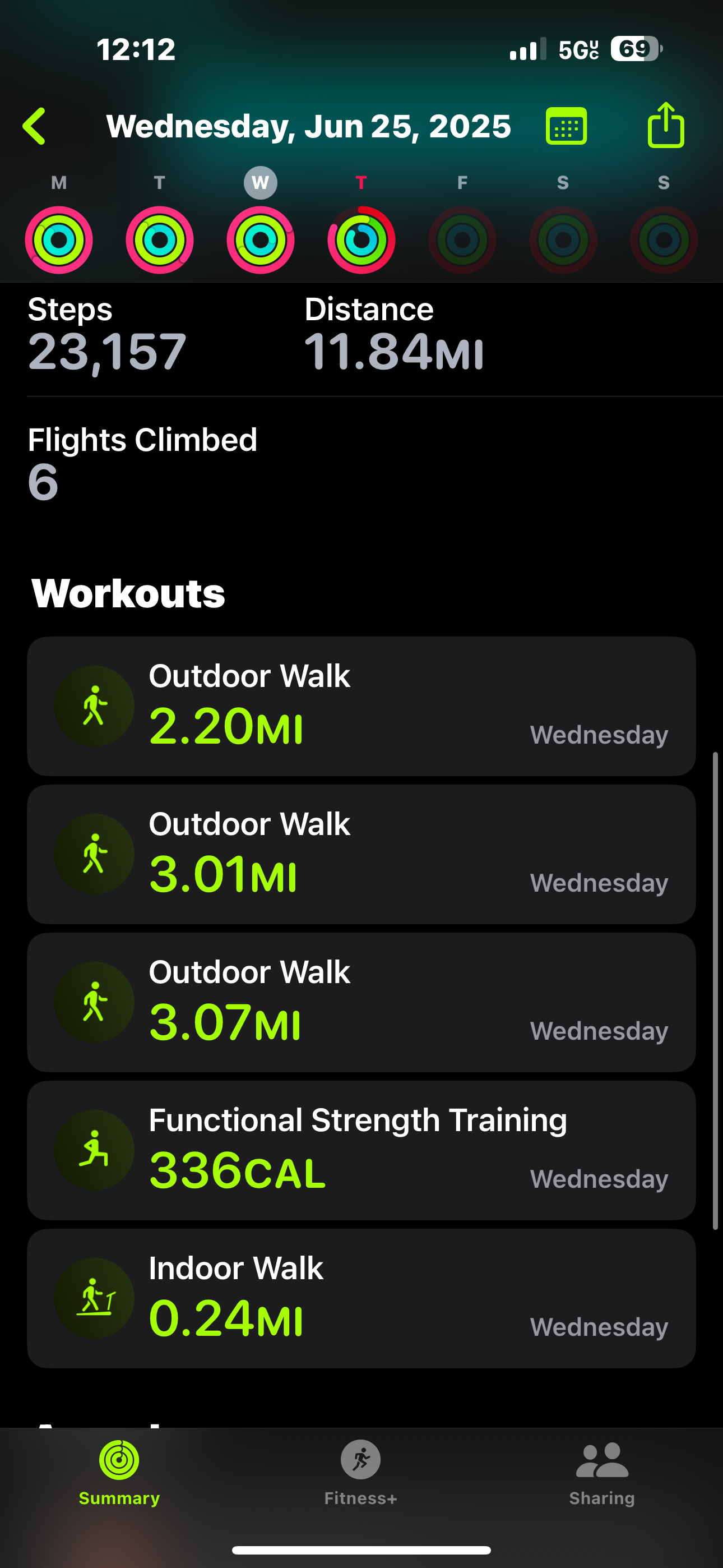Share this day's activity summary

(x=666, y=125)
